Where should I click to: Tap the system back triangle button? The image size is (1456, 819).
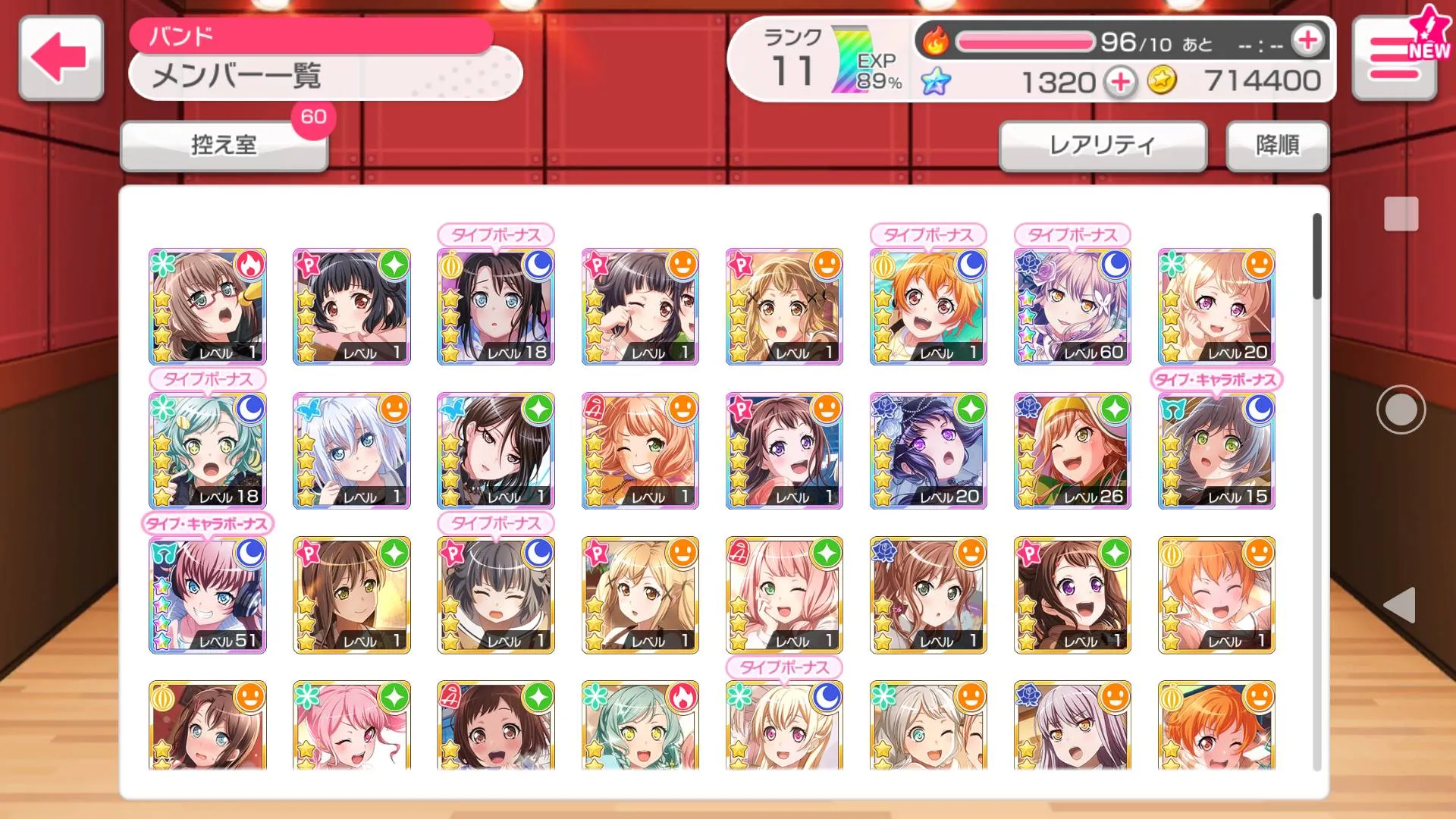(1400, 605)
